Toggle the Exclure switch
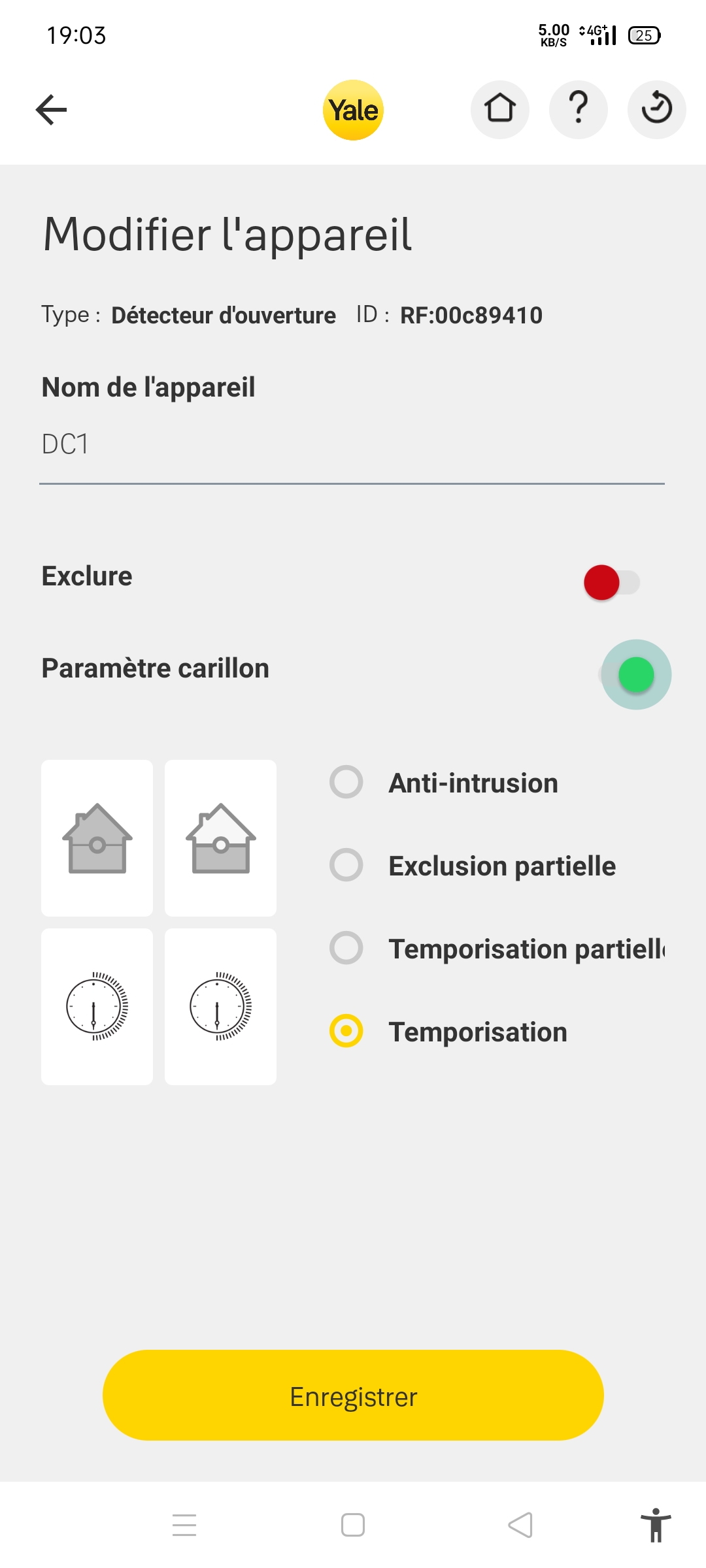706x1568 pixels. [612, 582]
